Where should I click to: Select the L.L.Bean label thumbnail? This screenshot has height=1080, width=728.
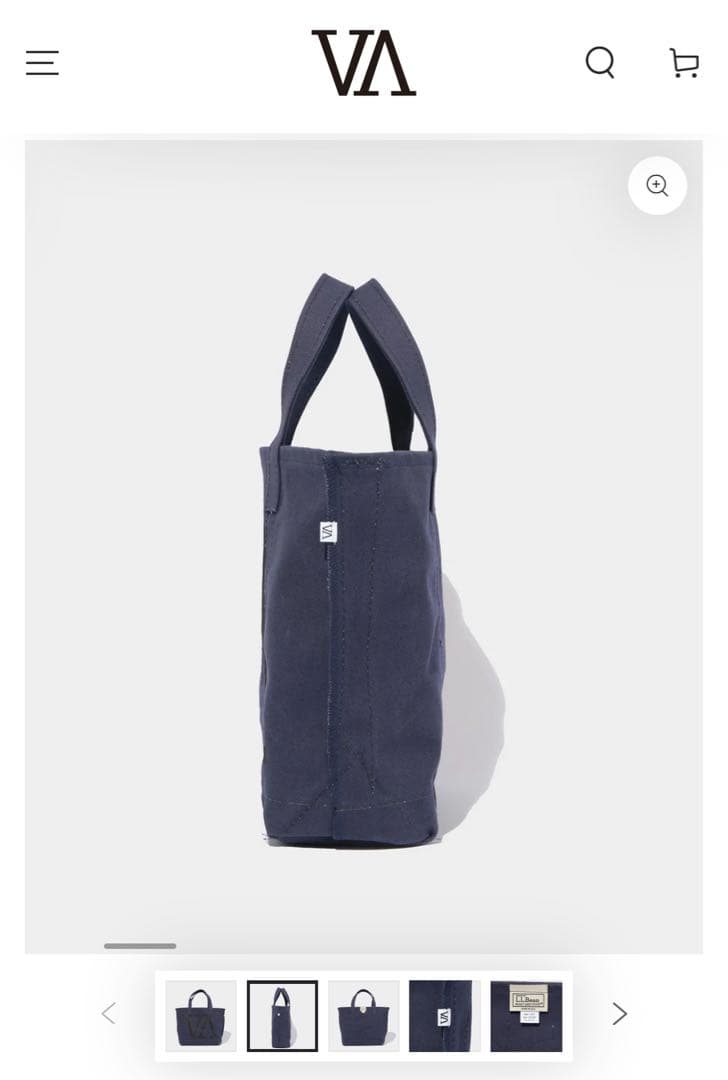526,1015
